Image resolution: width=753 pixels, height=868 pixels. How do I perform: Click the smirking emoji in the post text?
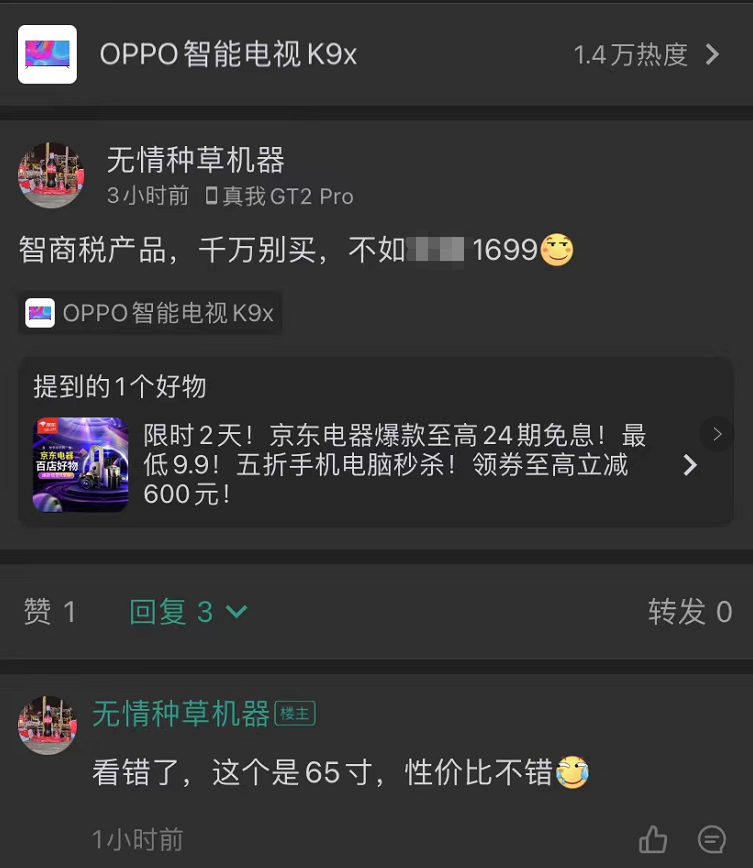[x=557, y=250]
